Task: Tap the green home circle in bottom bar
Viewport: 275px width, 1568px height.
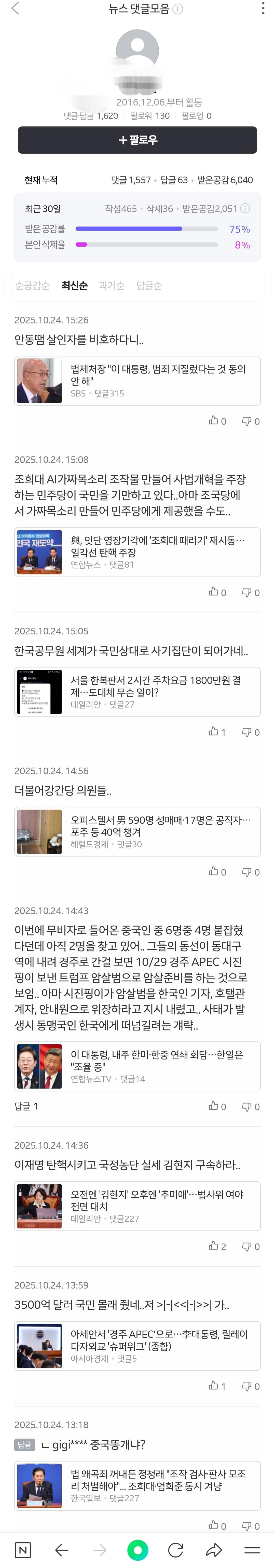Action: coord(137,1550)
